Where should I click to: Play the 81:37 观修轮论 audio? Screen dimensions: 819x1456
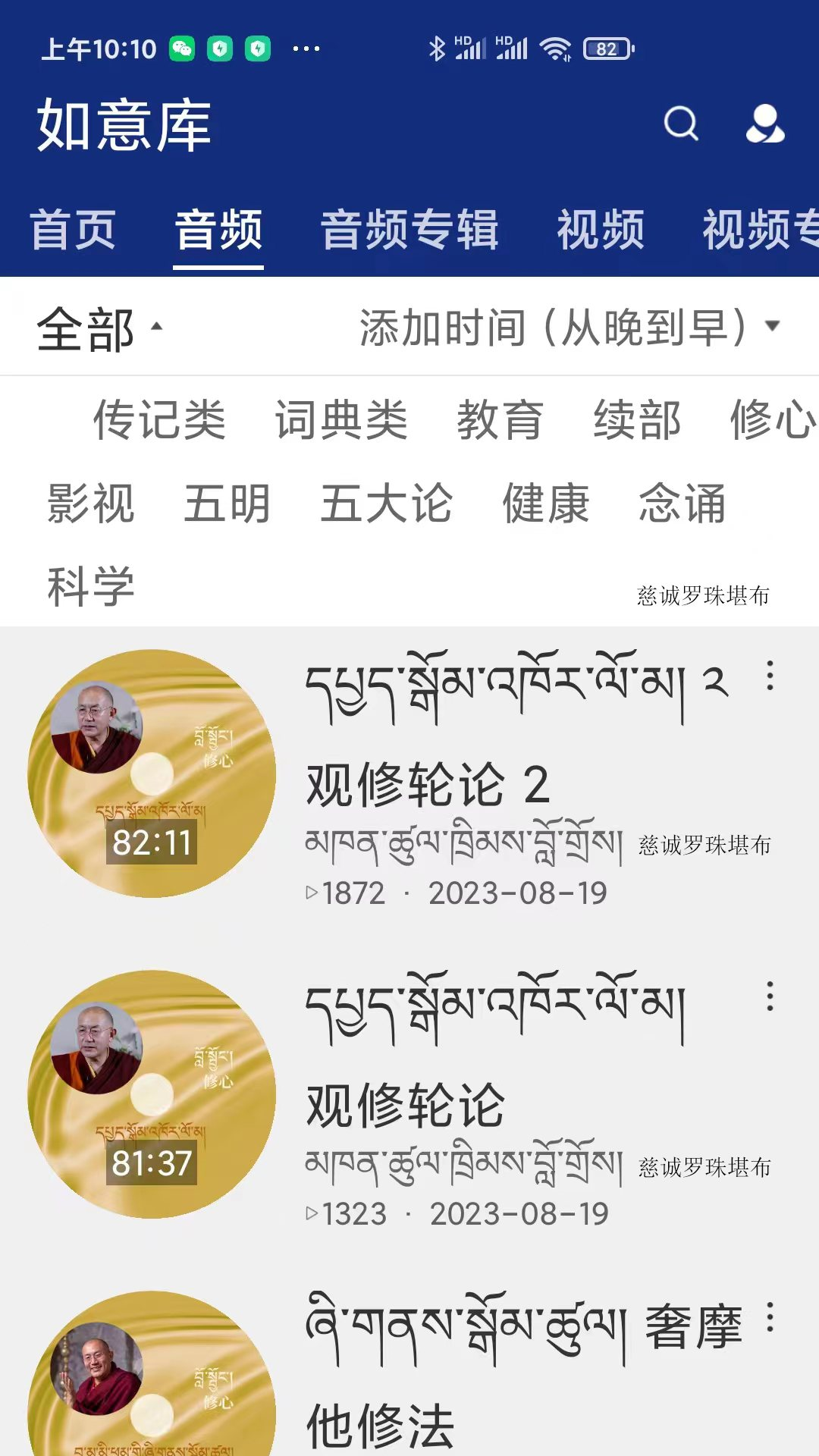point(152,1094)
